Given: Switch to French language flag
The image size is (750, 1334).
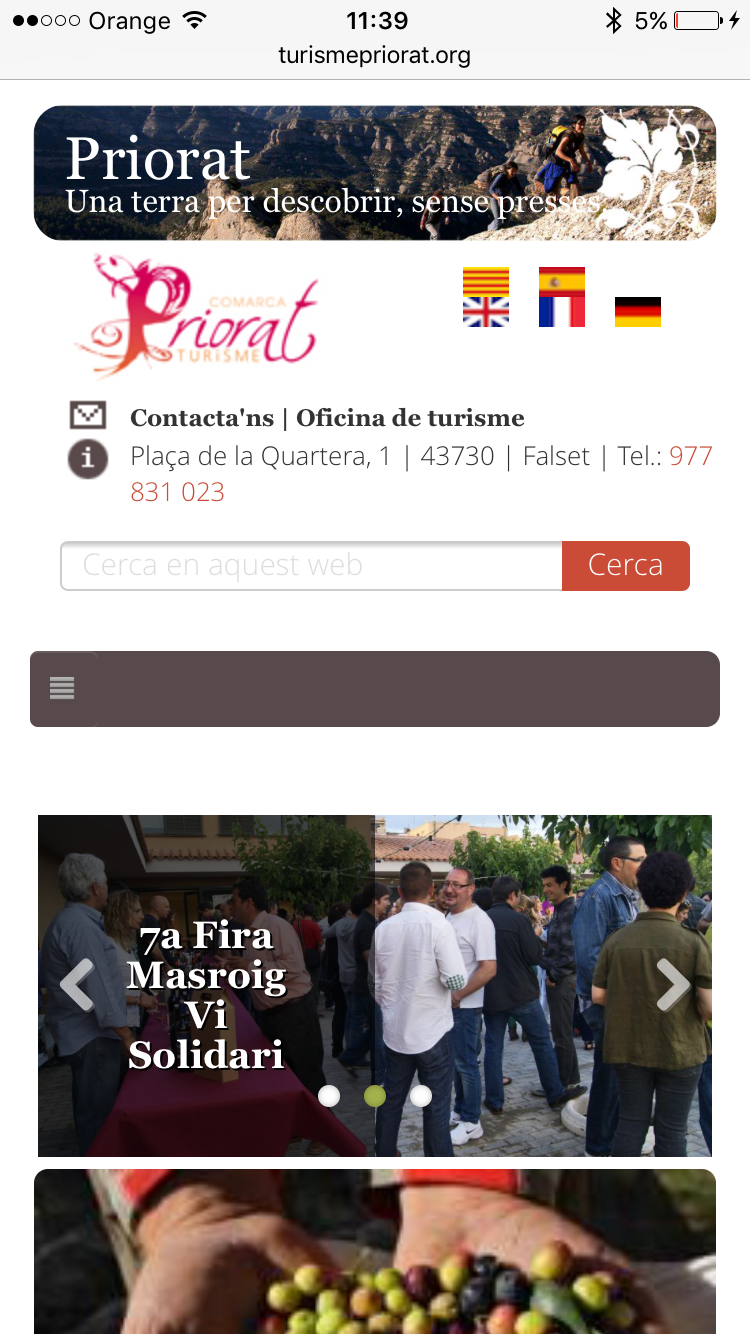Looking at the screenshot, I should [562, 312].
